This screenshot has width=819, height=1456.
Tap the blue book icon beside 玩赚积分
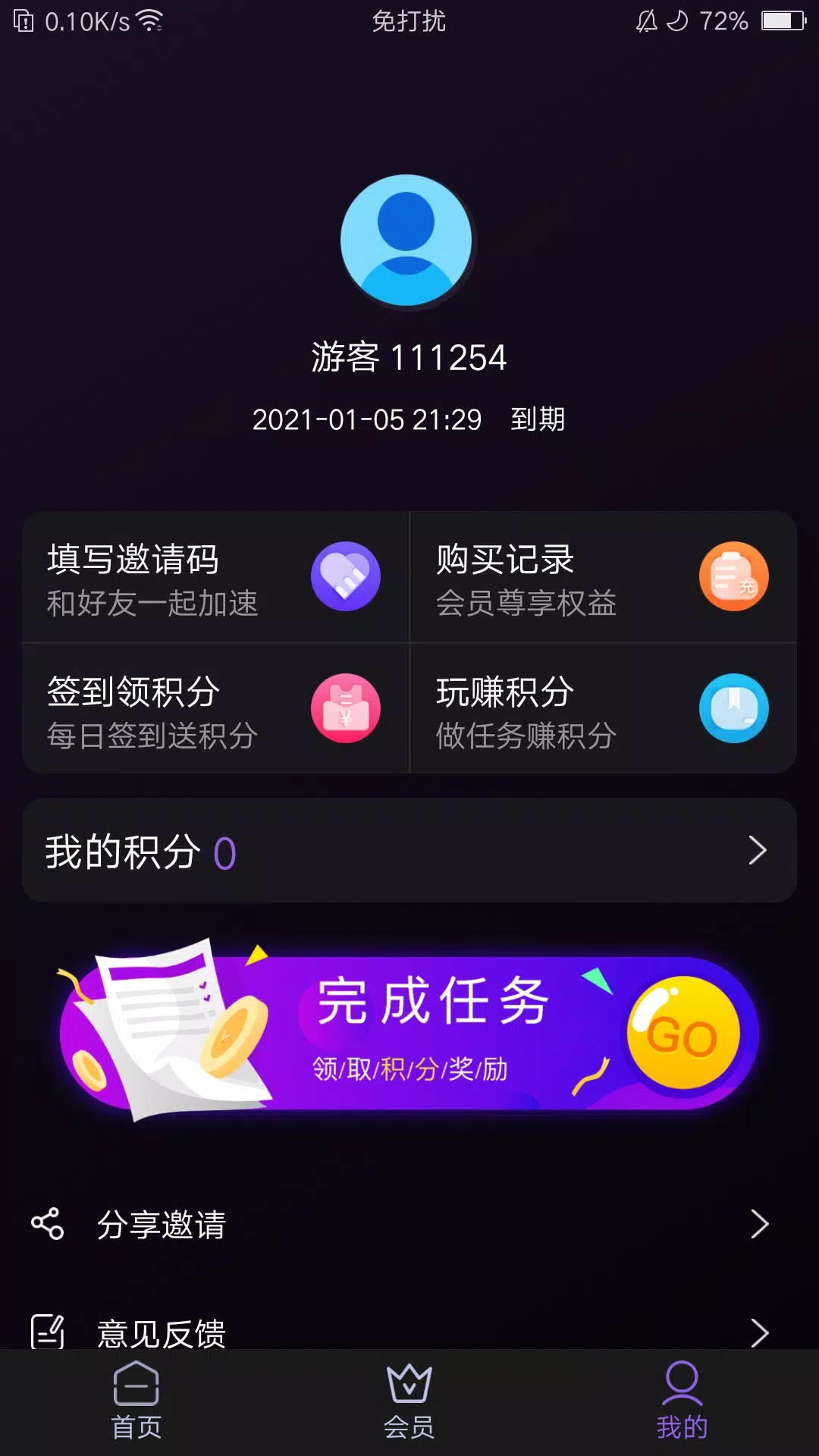[733, 708]
